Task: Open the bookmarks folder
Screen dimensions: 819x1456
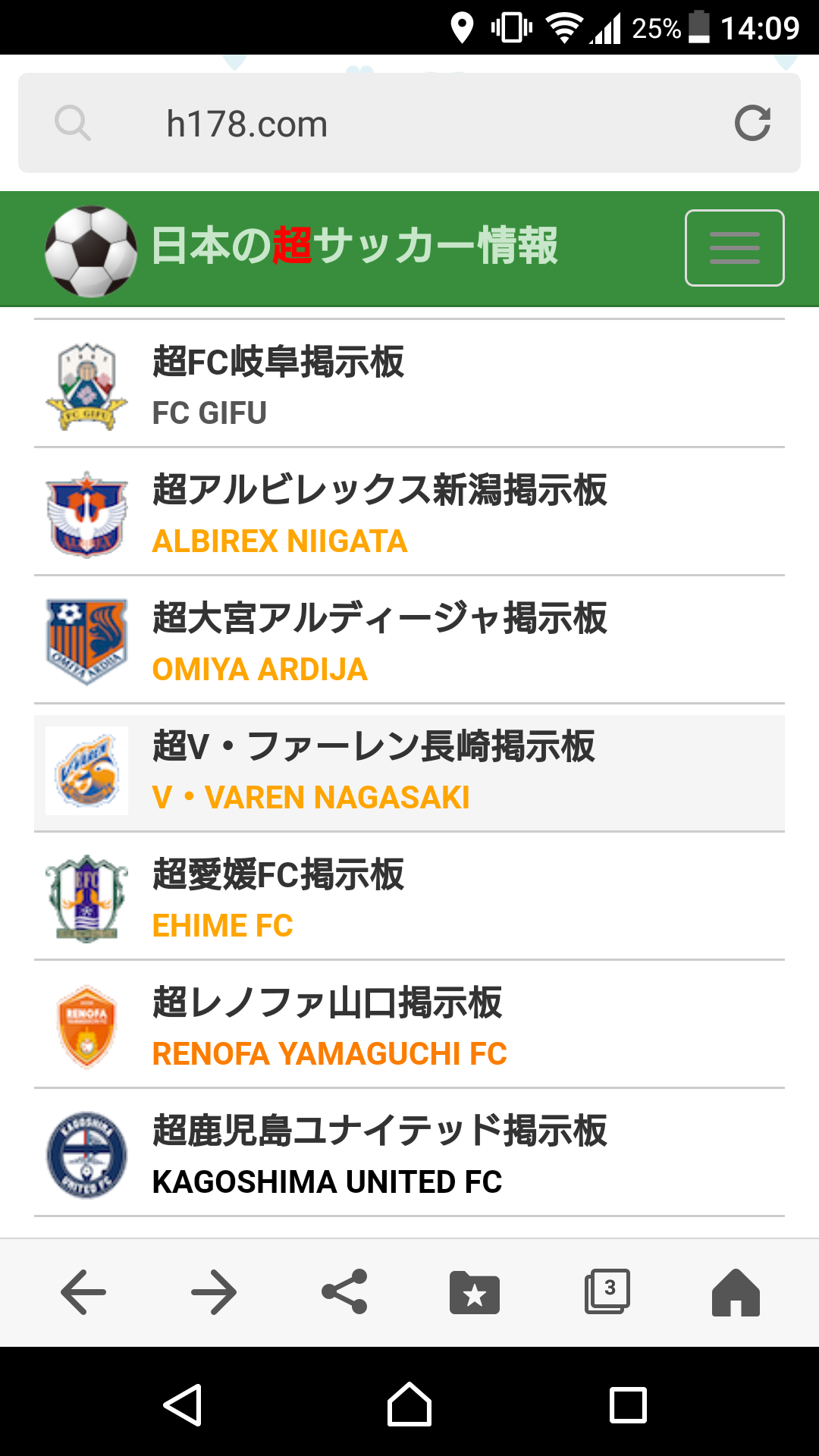Action: pyautogui.click(x=475, y=1291)
